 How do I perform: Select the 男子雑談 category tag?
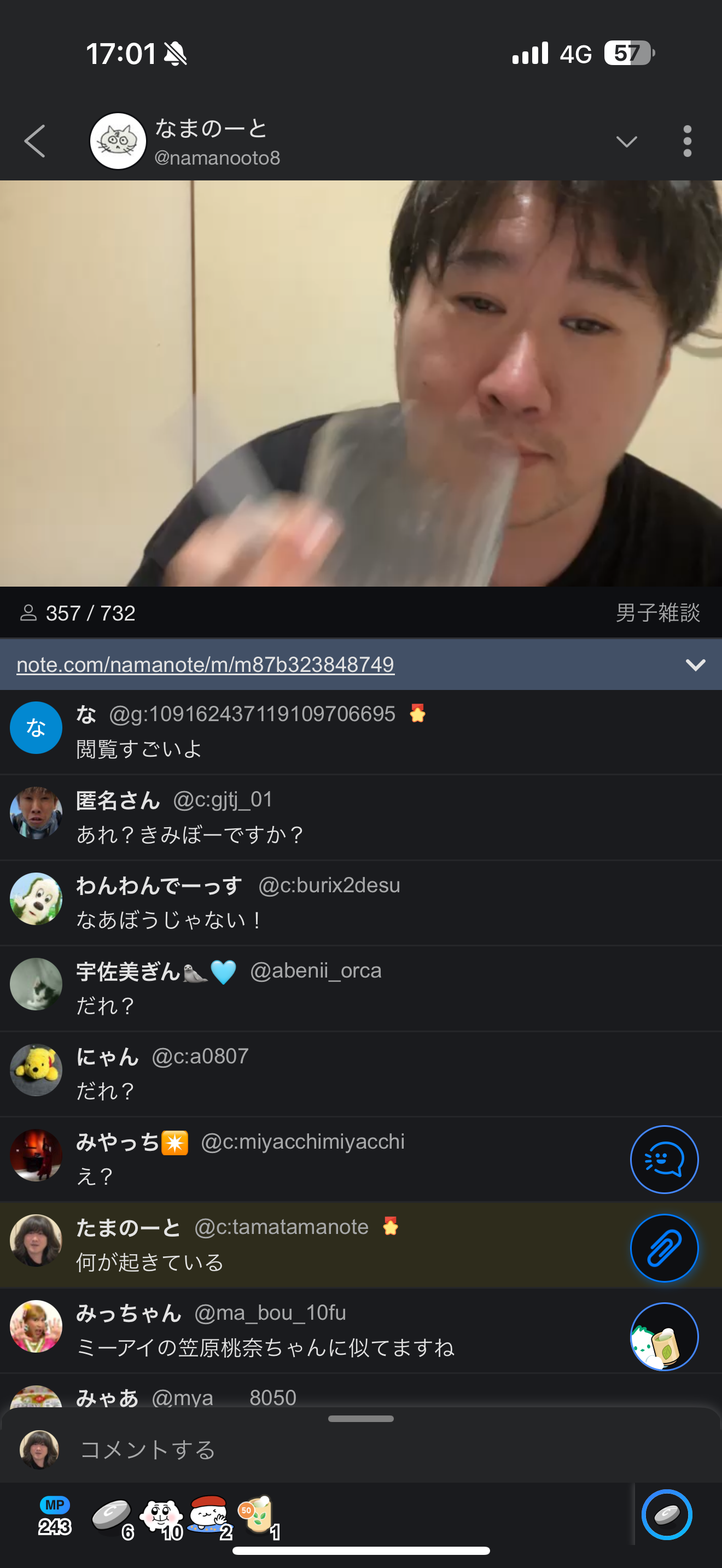[x=657, y=613]
